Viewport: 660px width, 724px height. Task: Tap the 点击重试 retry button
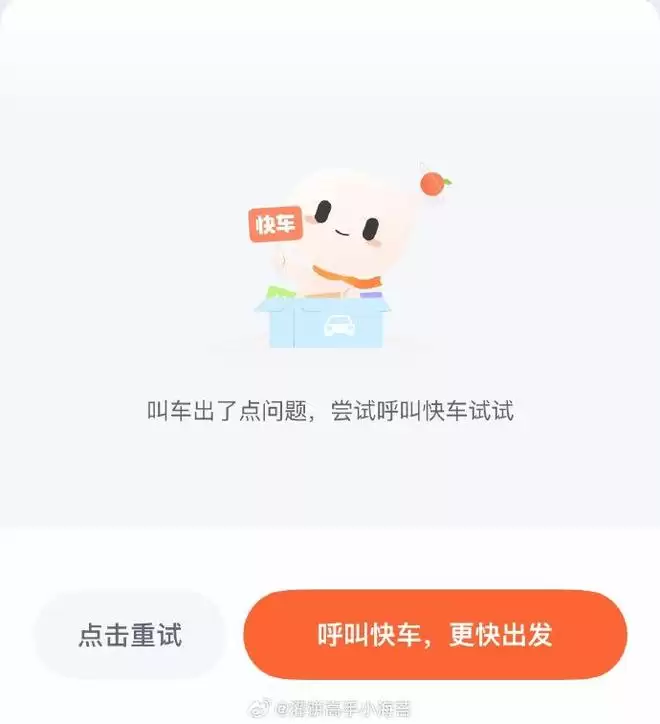tap(130, 635)
